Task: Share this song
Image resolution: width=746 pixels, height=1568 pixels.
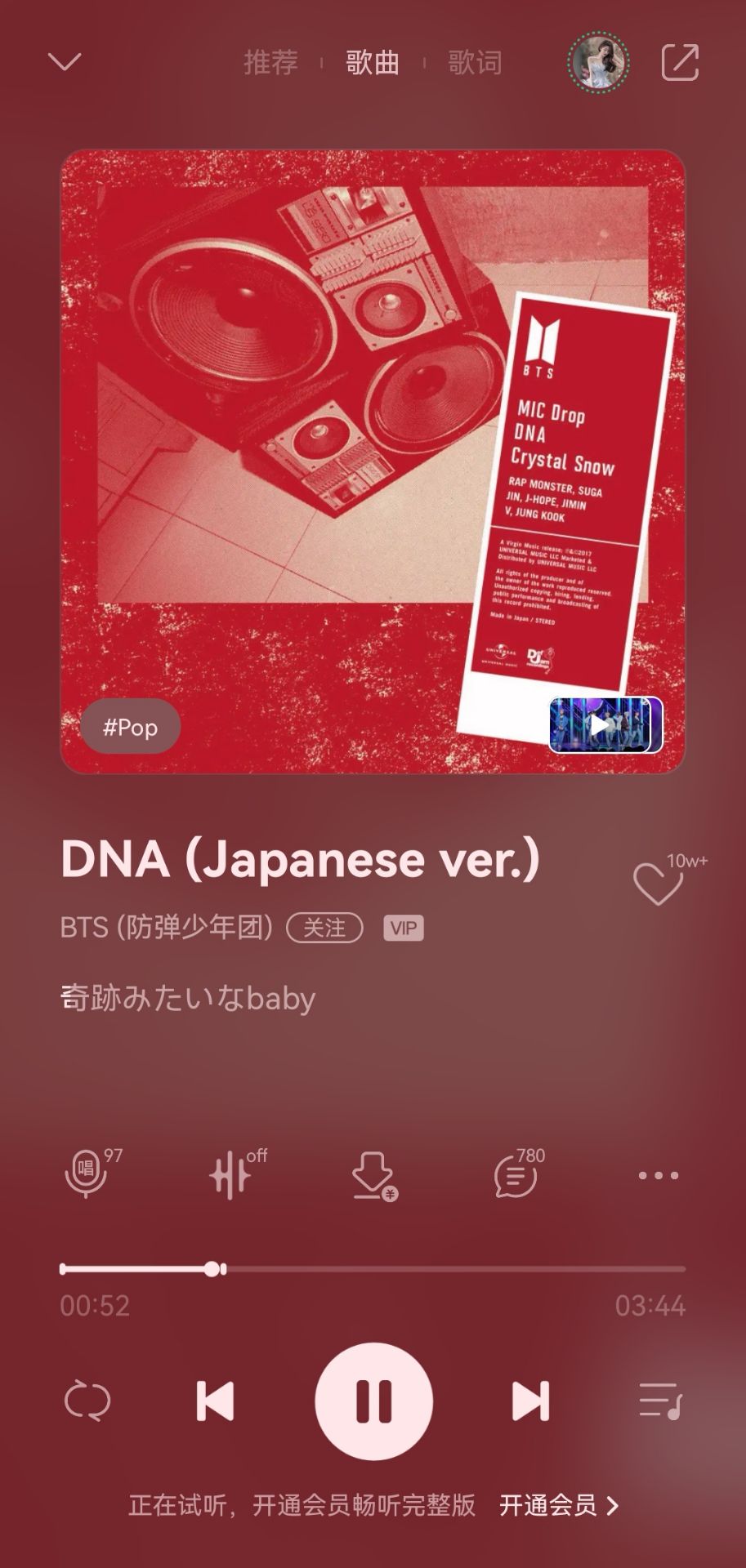Action: (x=679, y=63)
